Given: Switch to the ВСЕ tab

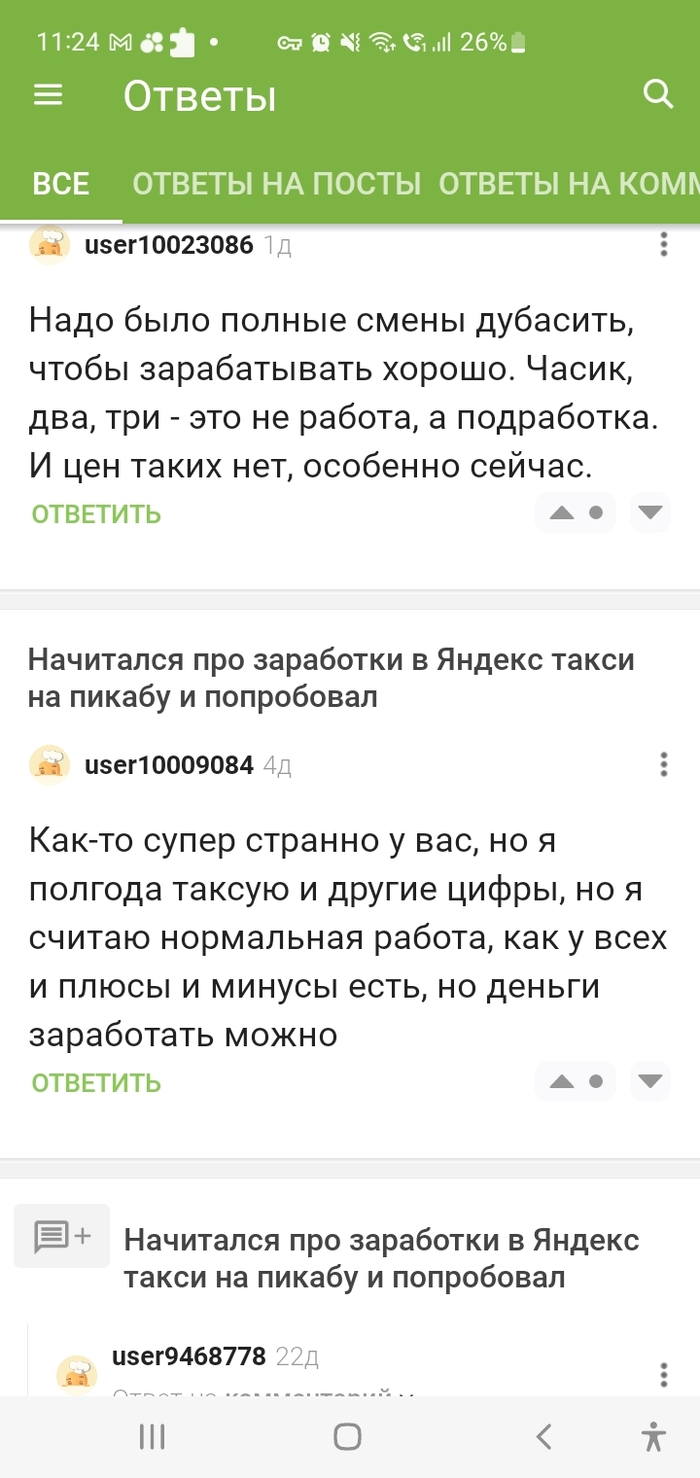Looking at the screenshot, I should tap(61, 184).
